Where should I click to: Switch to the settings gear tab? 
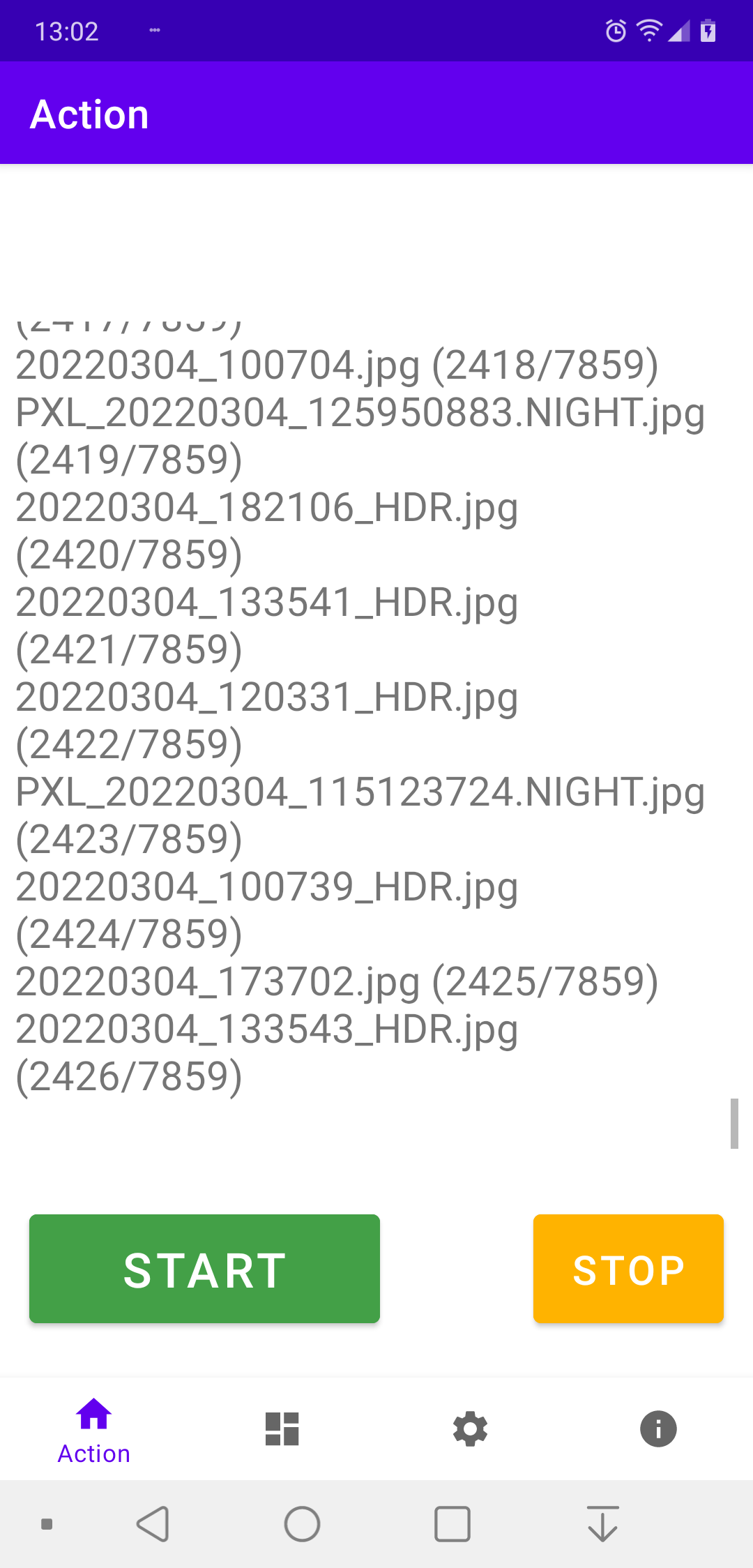pyautogui.click(x=471, y=1429)
